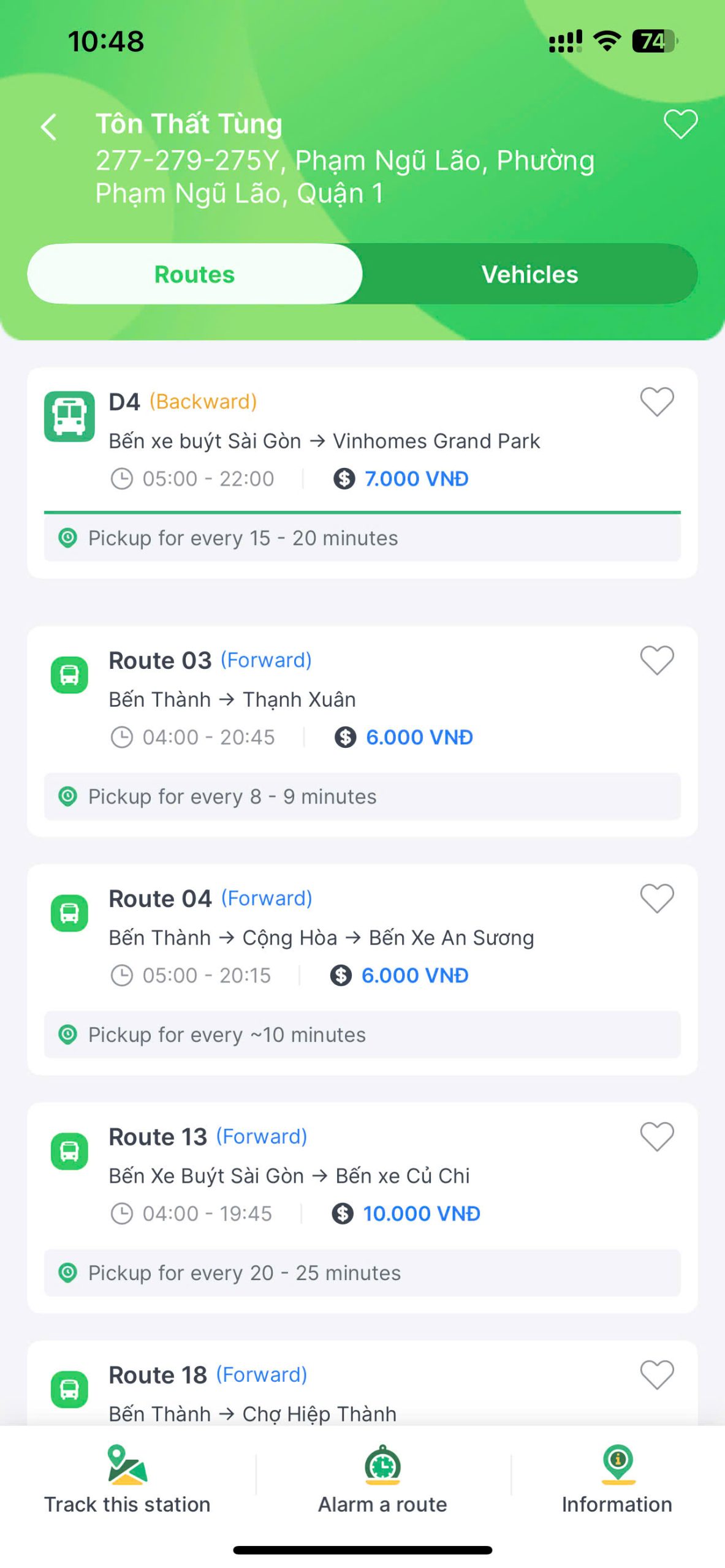Open Route 13 to Bến xe Củ Chi
This screenshot has height=1568, width=725.
click(x=362, y=1208)
